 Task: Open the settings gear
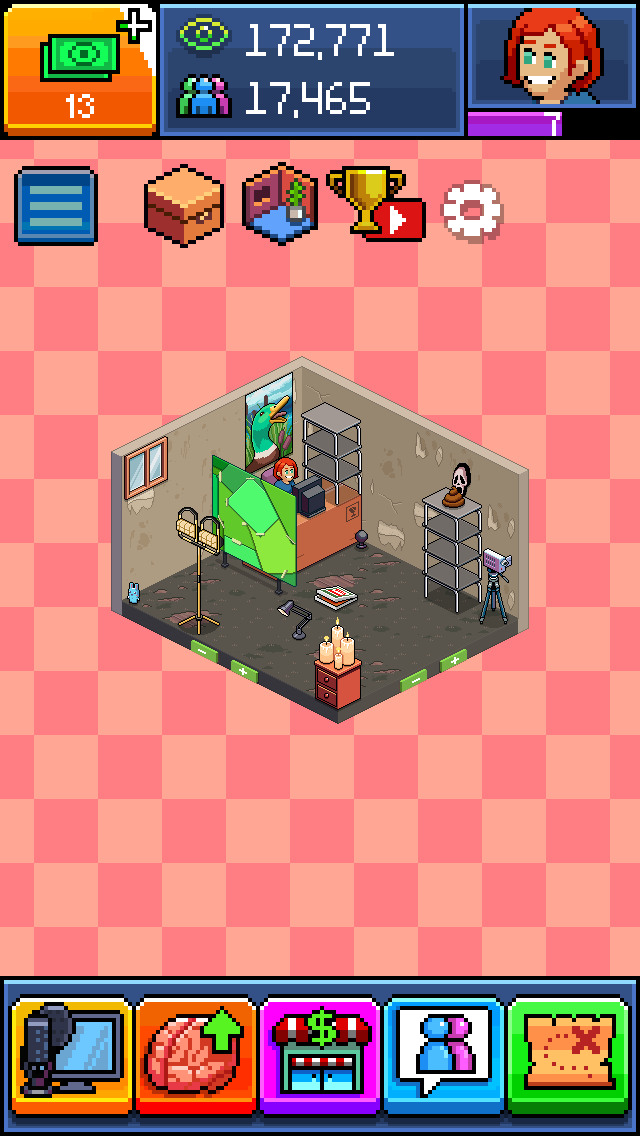472,210
